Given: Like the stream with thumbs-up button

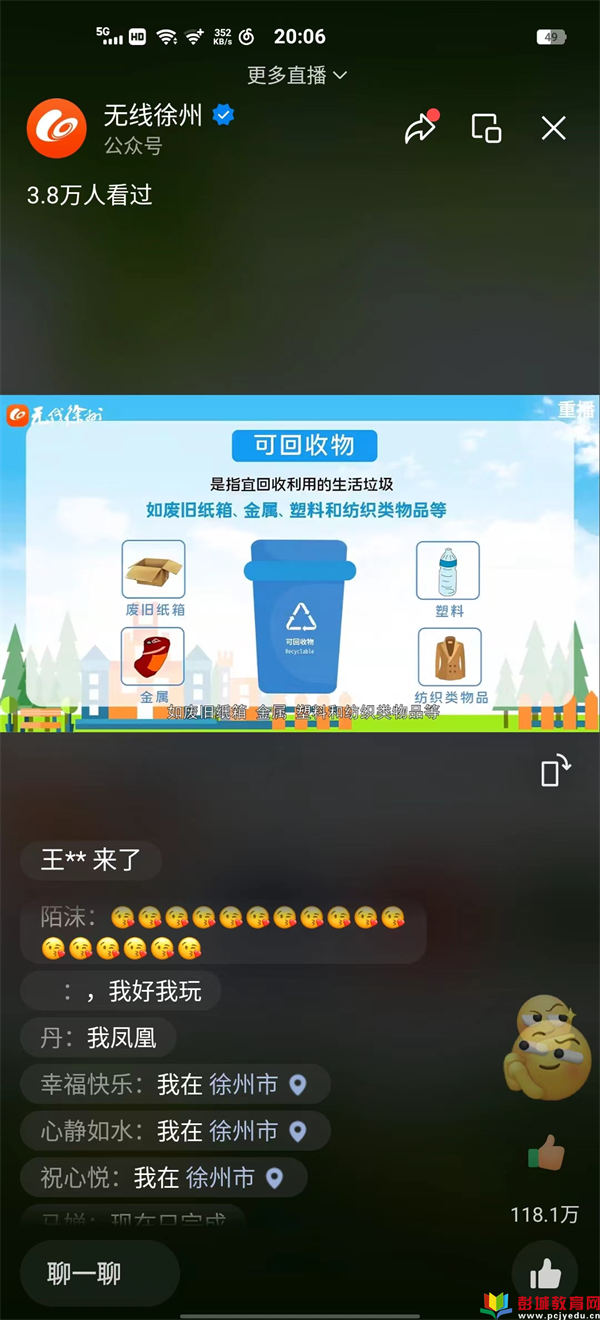Looking at the screenshot, I should [x=545, y=1273].
